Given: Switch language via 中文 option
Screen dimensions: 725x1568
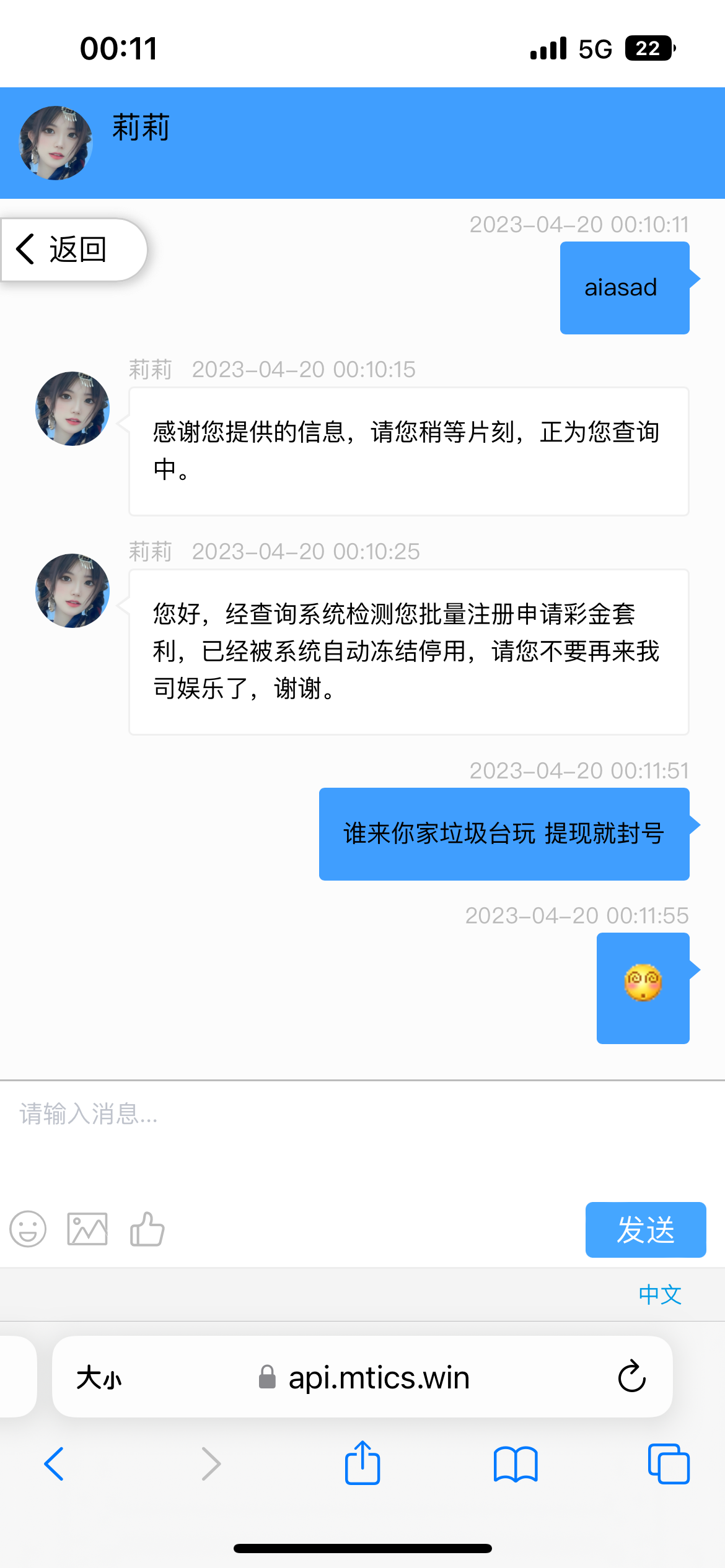Looking at the screenshot, I should 659,1294.
